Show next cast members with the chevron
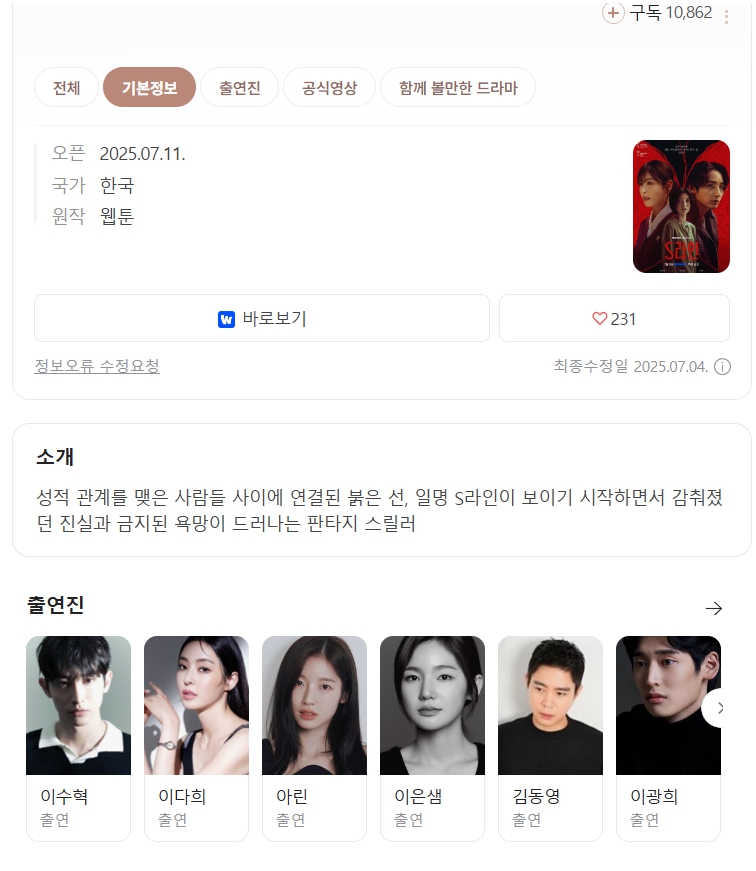Viewport: 756px width, 871px height. (x=719, y=709)
